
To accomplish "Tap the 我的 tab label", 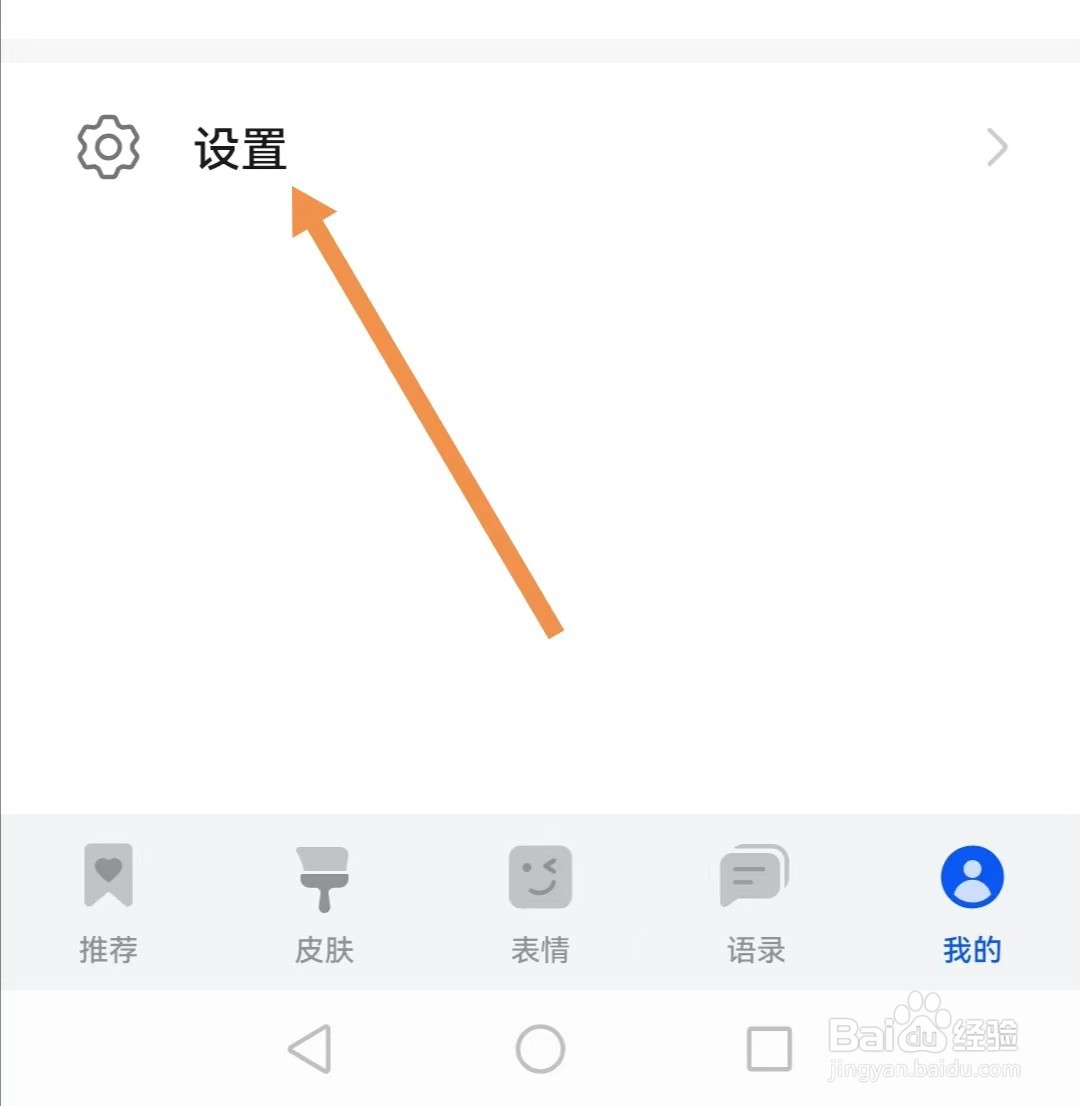I will [972, 950].
